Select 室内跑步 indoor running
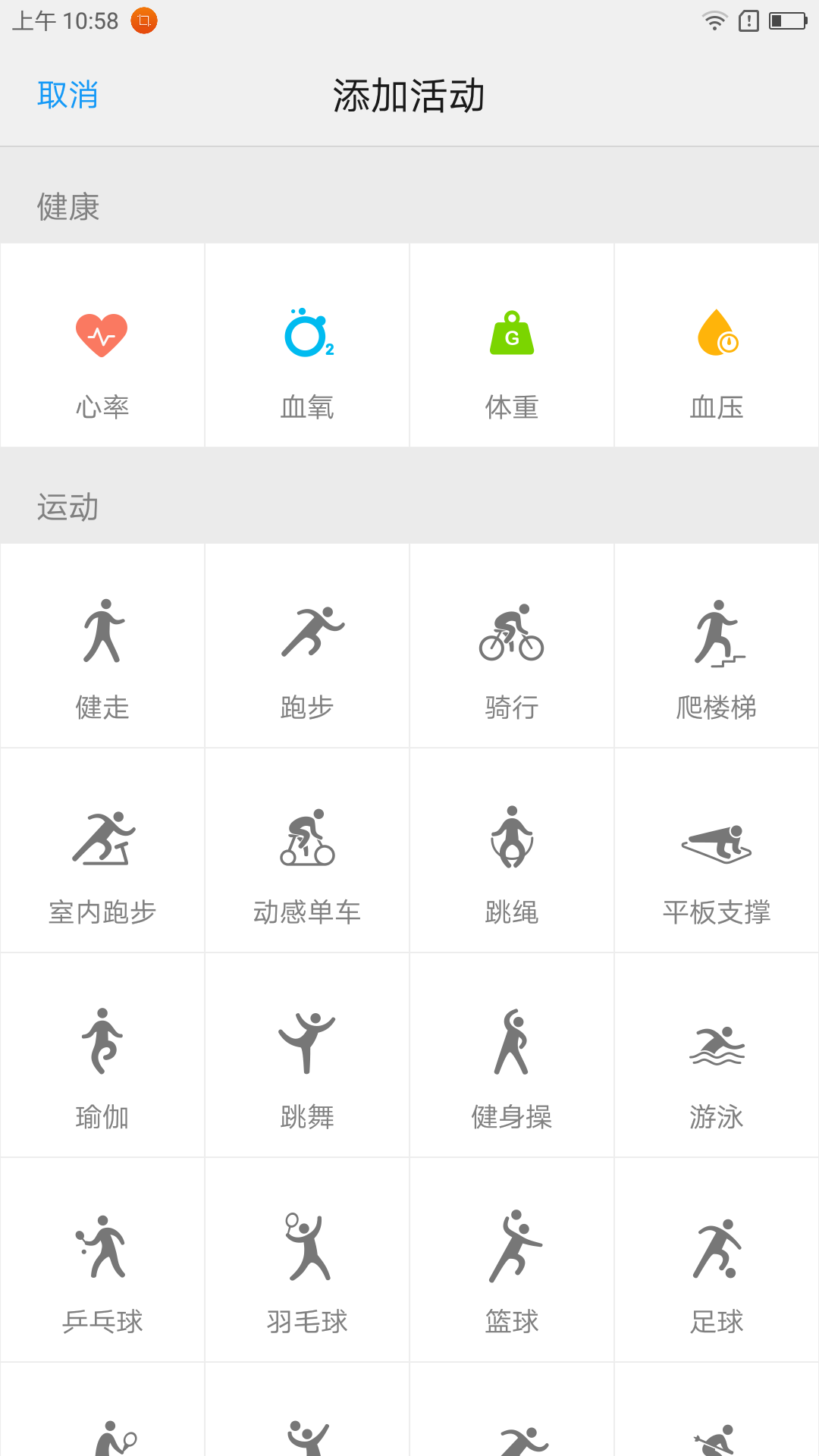Viewport: 819px width, 1456px height. 102,850
